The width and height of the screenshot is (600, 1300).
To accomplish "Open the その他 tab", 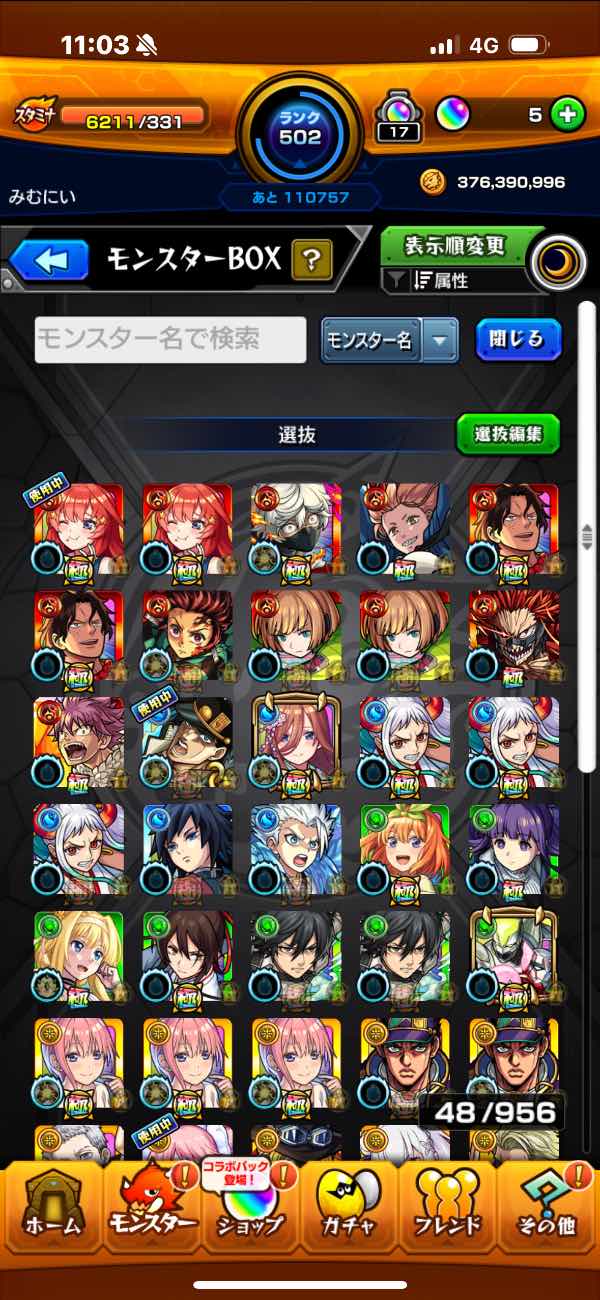I will point(548,1210).
